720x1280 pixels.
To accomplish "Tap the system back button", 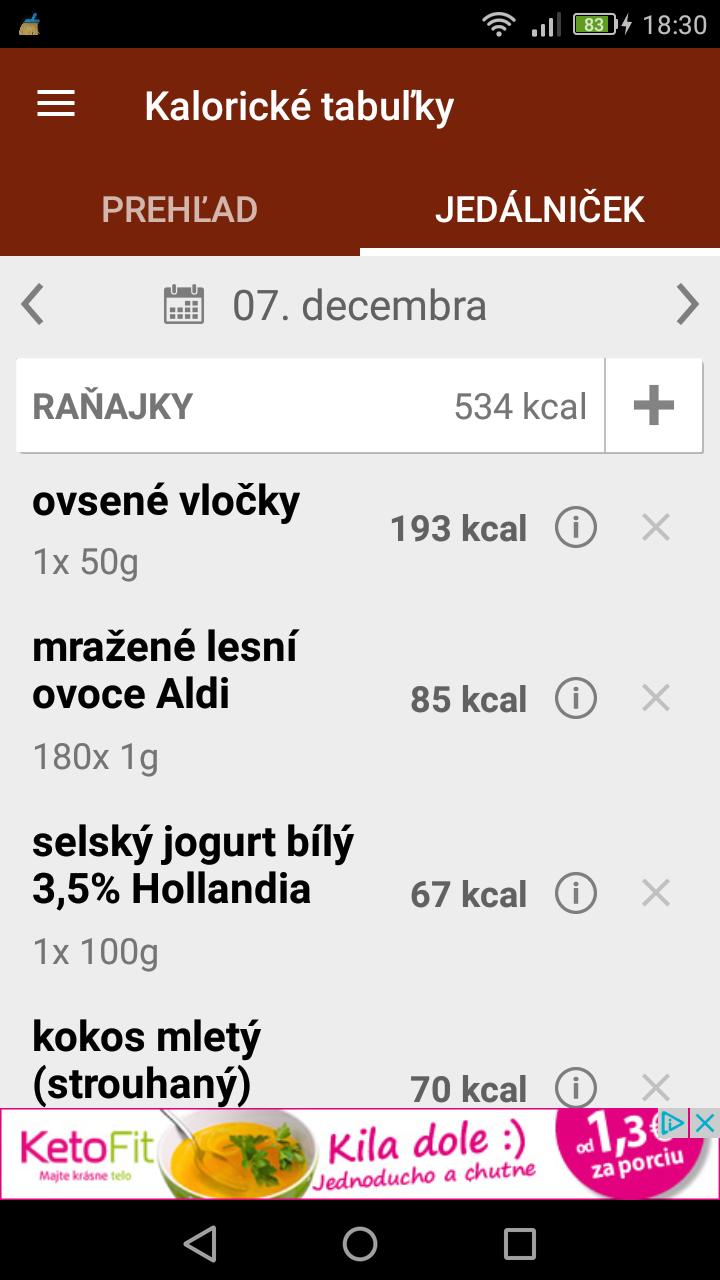I will click(201, 1244).
